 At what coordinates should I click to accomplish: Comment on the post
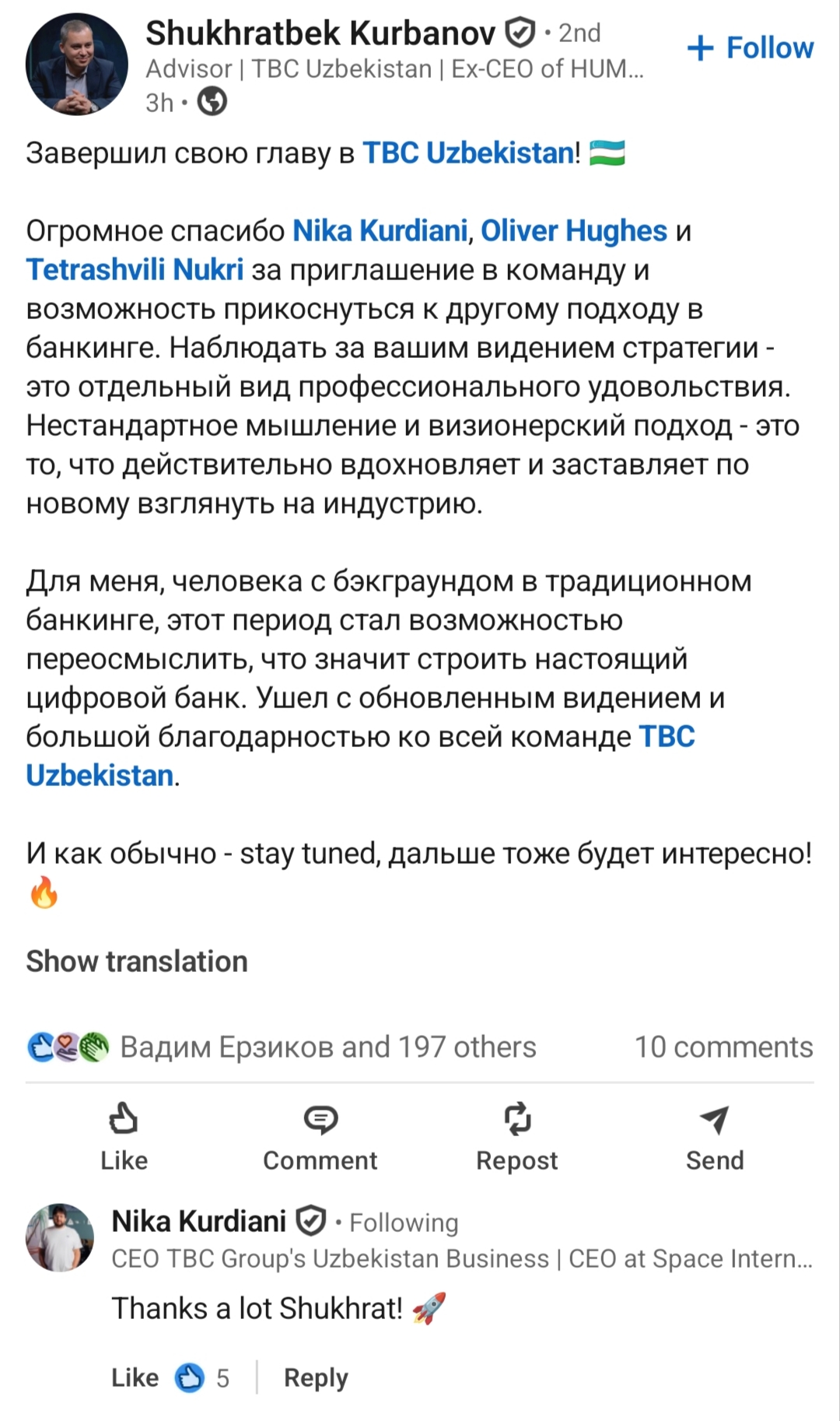point(320,1137)
